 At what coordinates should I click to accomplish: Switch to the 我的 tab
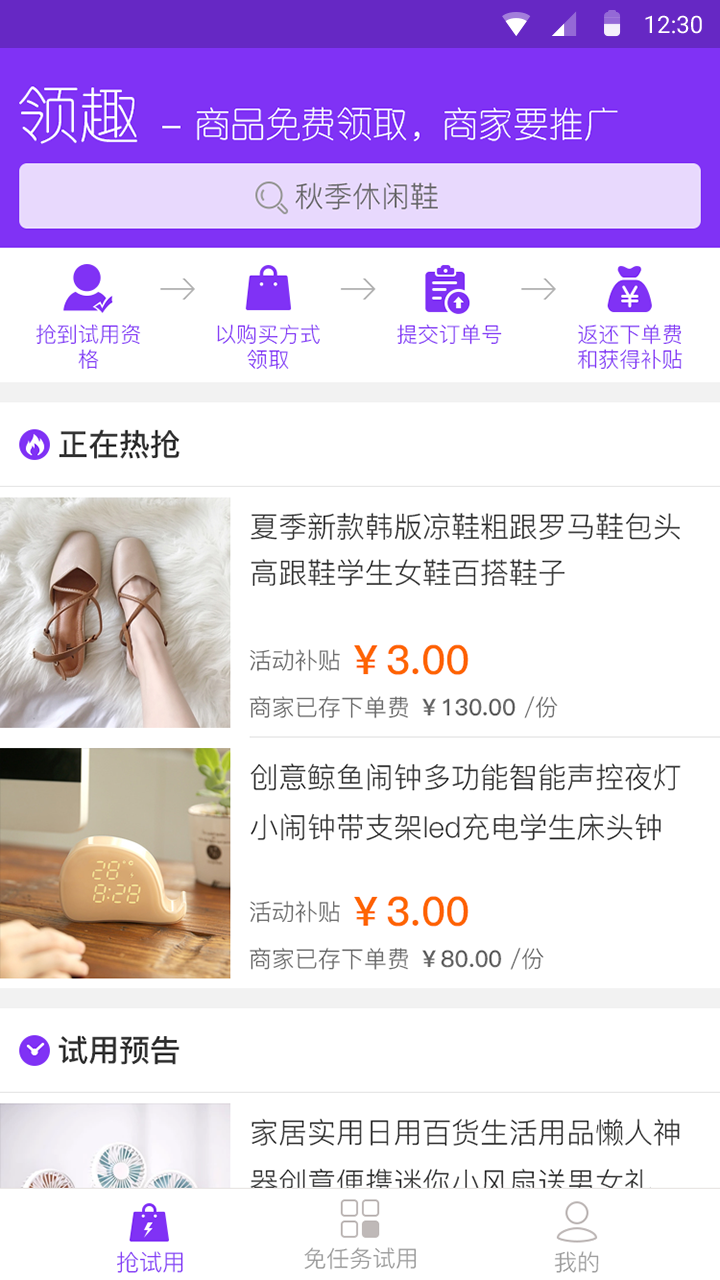click(576, 1237)
